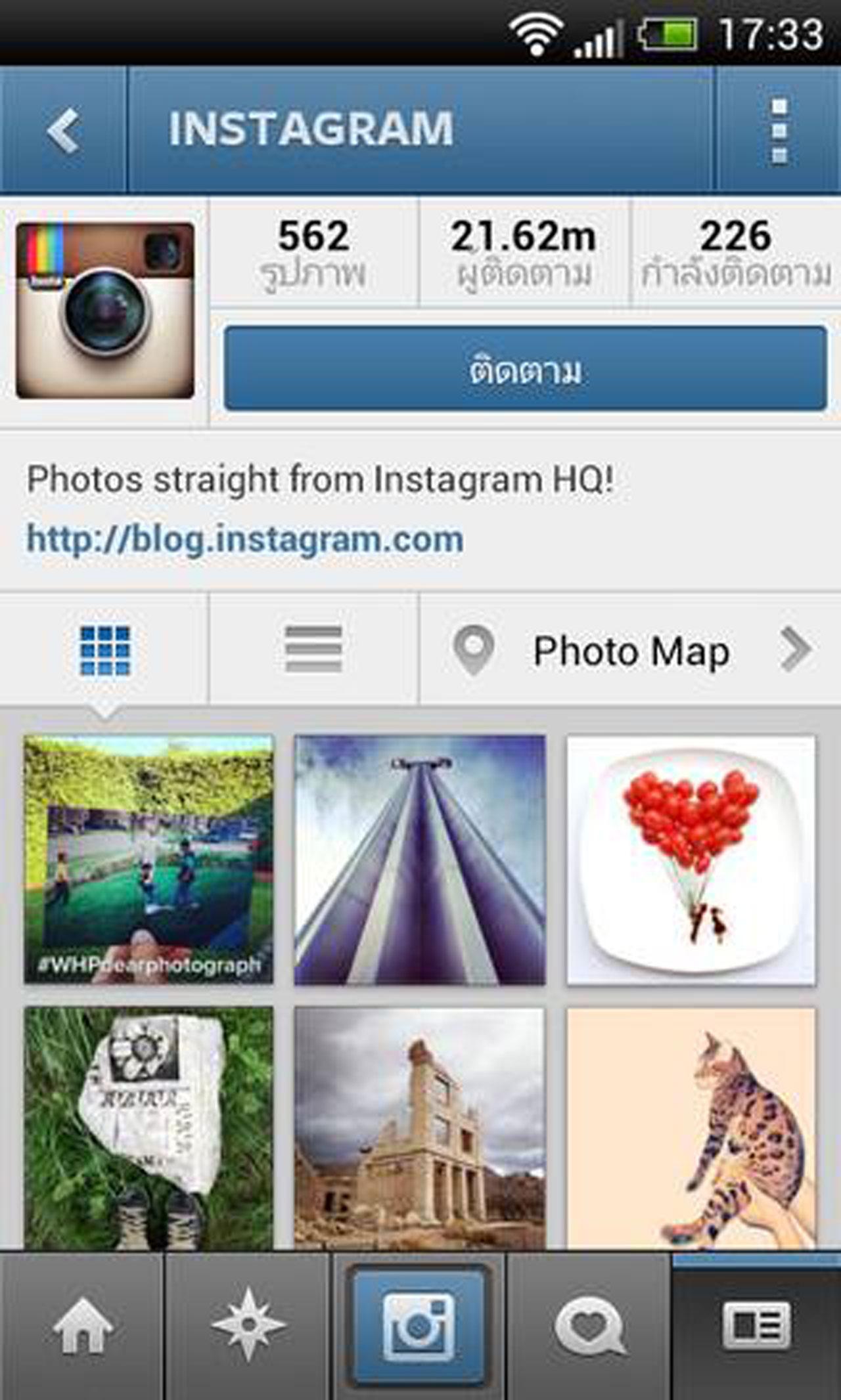View the 21.62m followers list
This screenshot has width=841, height=1400.
524,253
